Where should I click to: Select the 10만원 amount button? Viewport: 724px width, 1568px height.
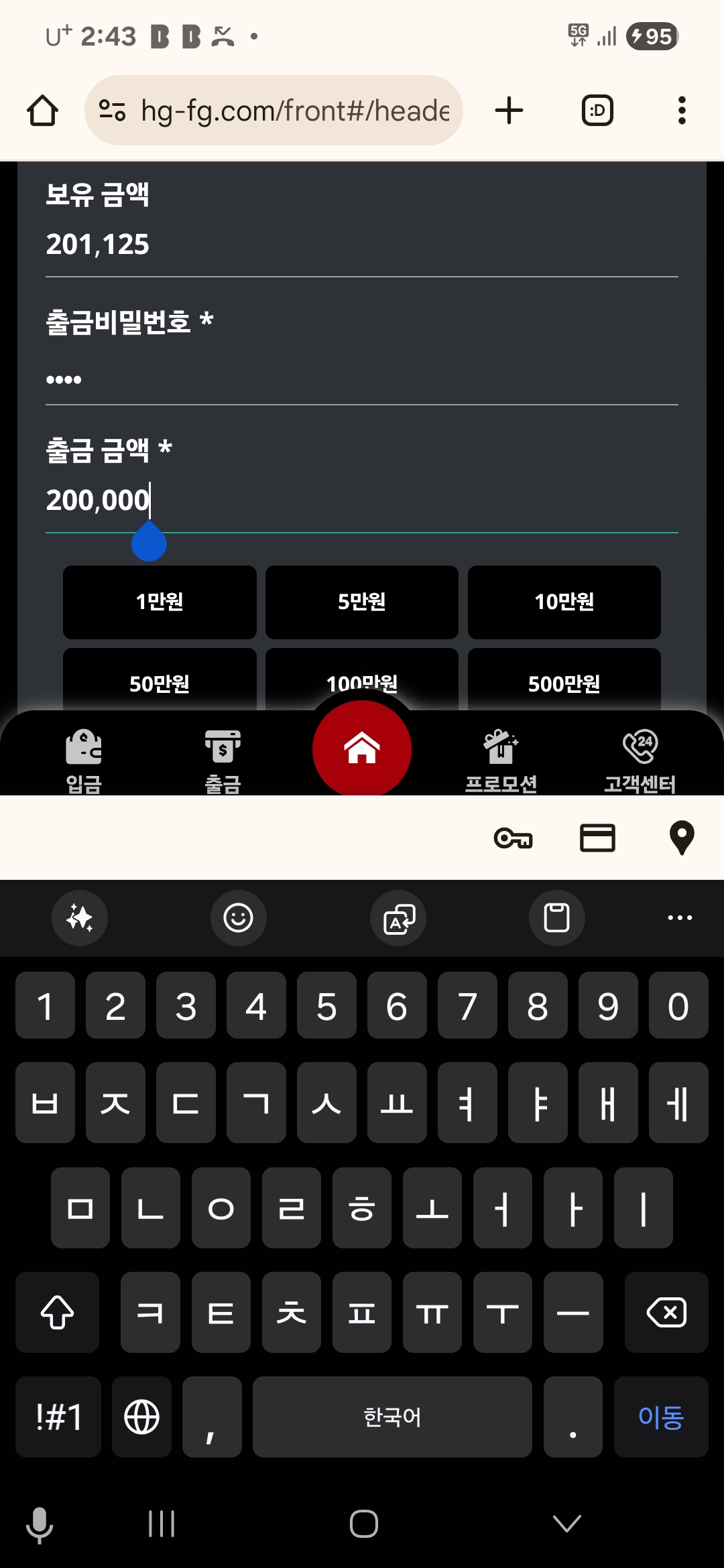564,602
